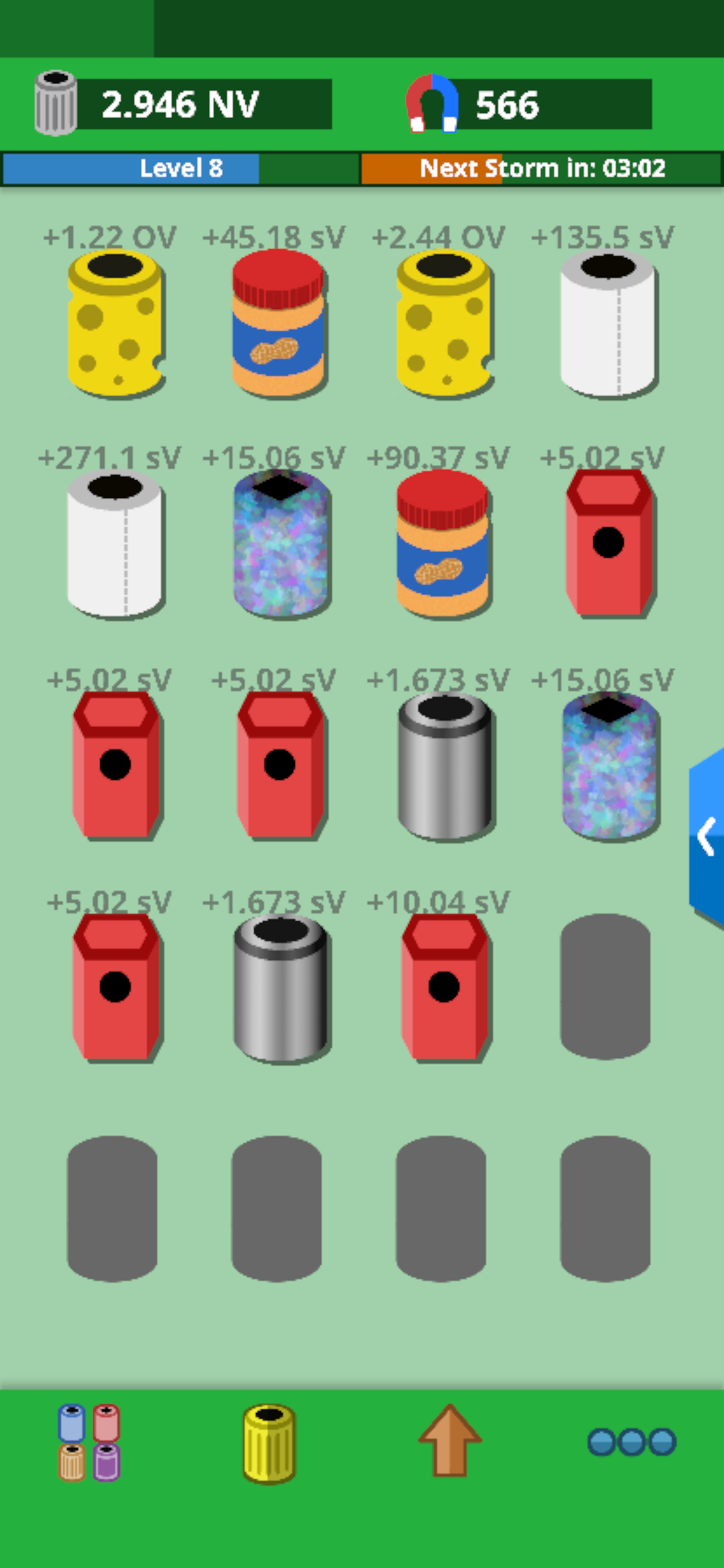Select the second cheese can with +2.44 OV

tap(443, 325)
